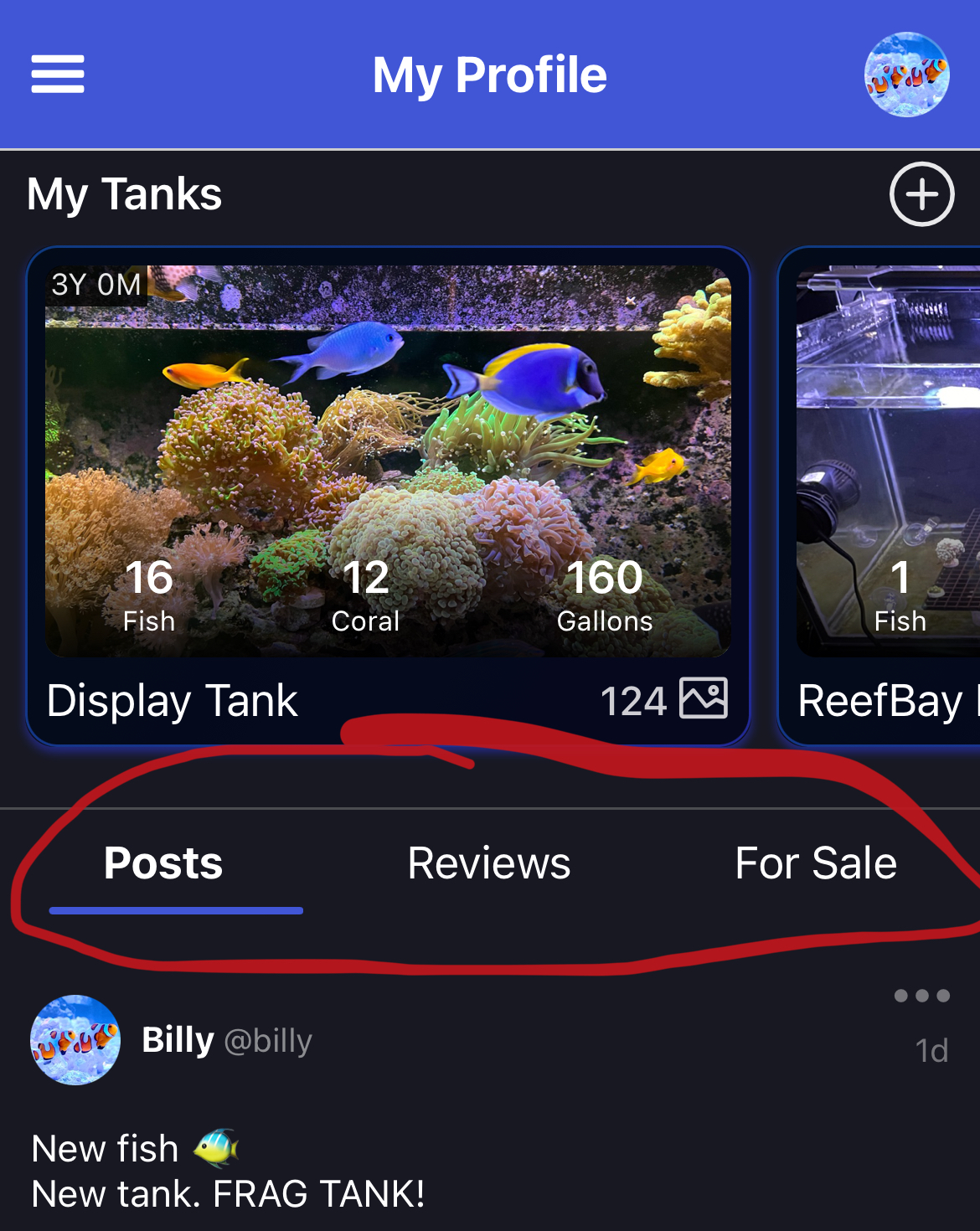980x1231 pixels.
Task: Add a new tank
Action: (x=921, y=194)
